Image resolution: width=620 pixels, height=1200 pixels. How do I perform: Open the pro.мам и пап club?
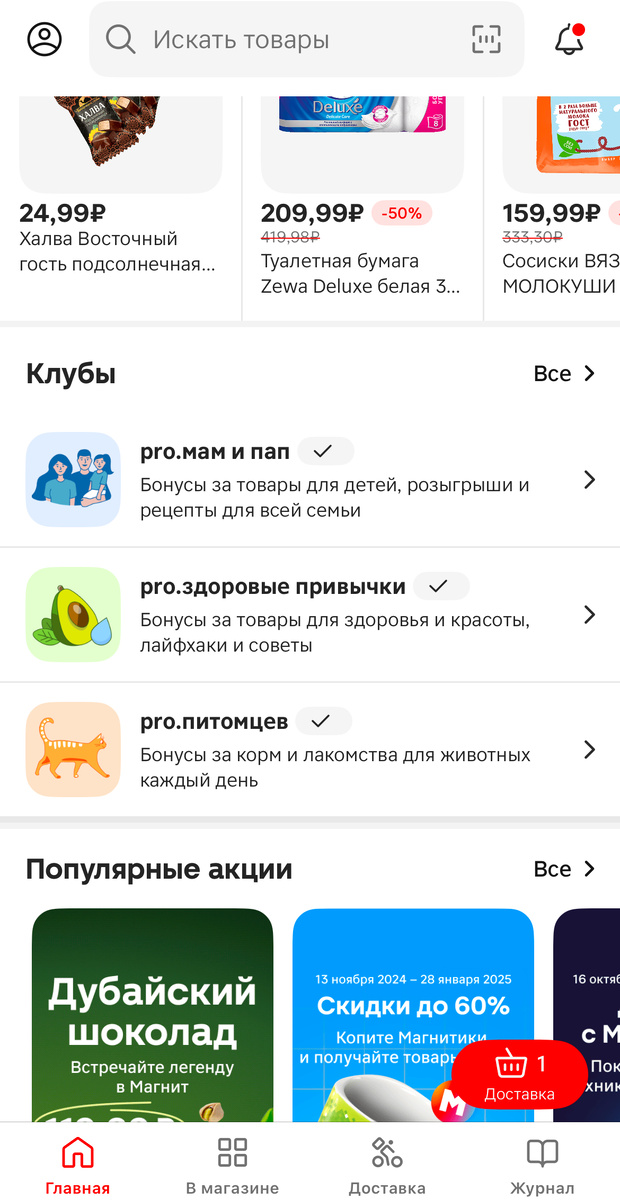310,480
